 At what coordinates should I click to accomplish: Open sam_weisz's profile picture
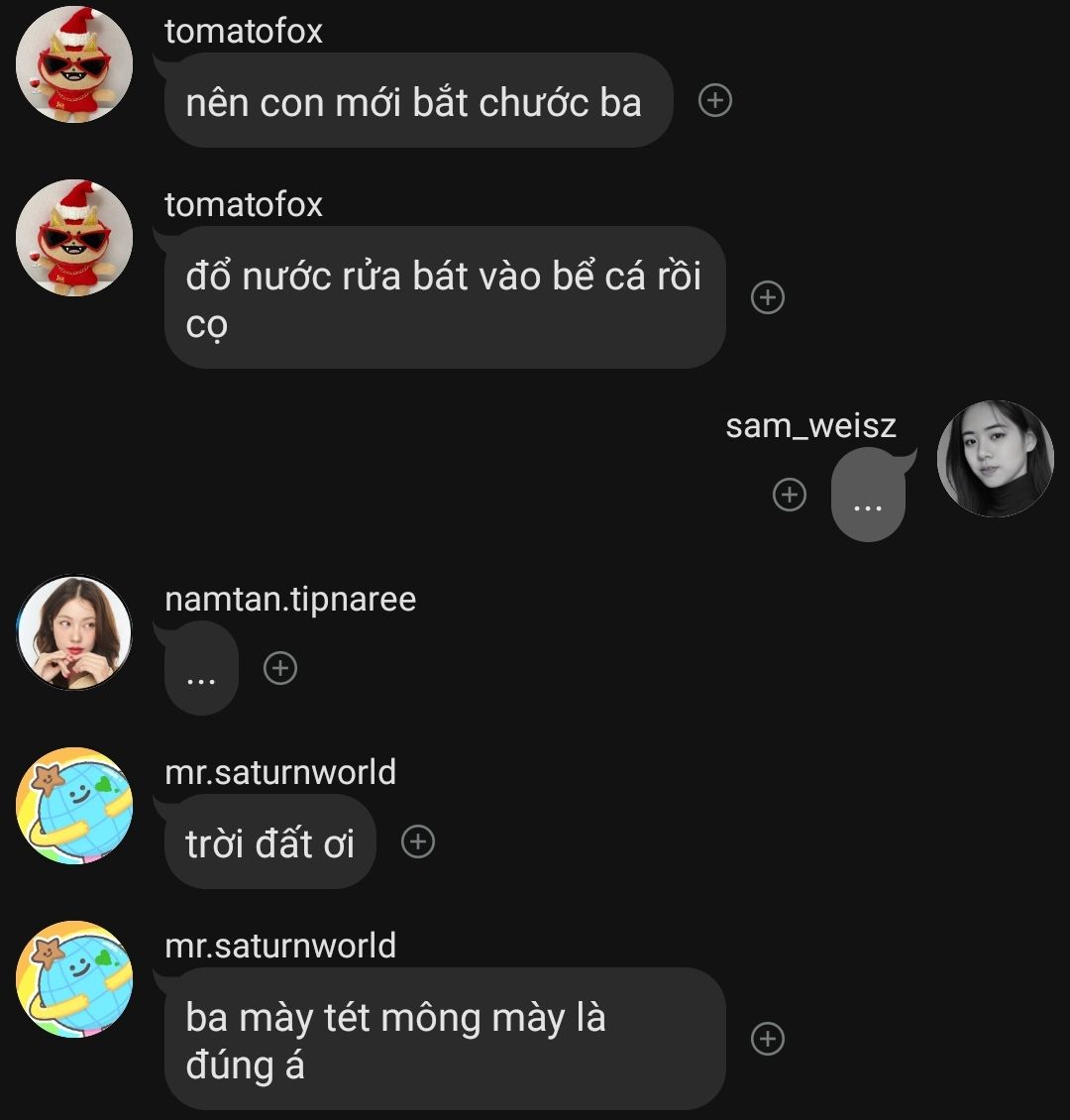(x=995, y=459)
